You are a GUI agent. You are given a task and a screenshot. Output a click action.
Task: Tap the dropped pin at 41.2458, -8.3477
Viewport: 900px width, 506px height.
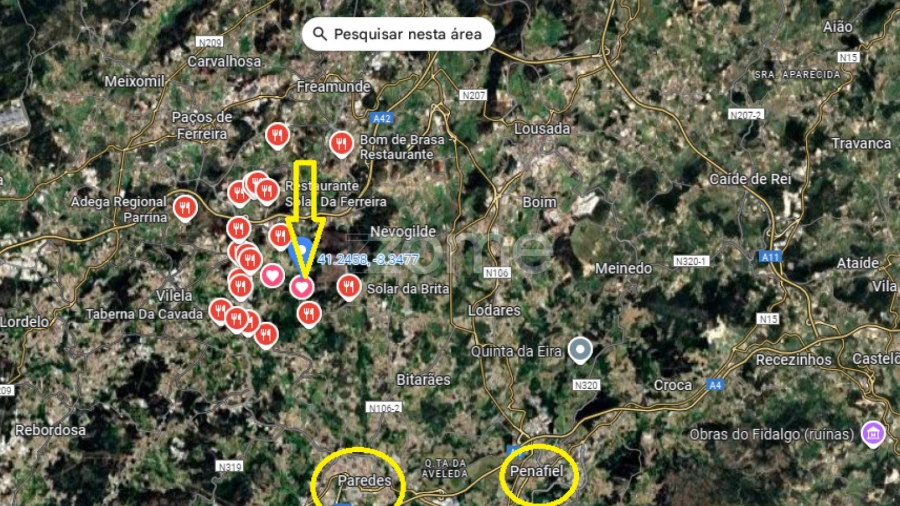pos(297,250)
